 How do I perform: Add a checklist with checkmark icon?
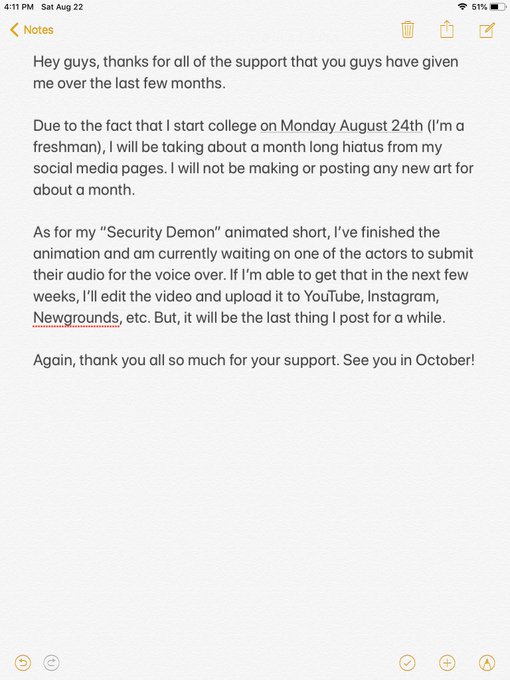point(407,663)
